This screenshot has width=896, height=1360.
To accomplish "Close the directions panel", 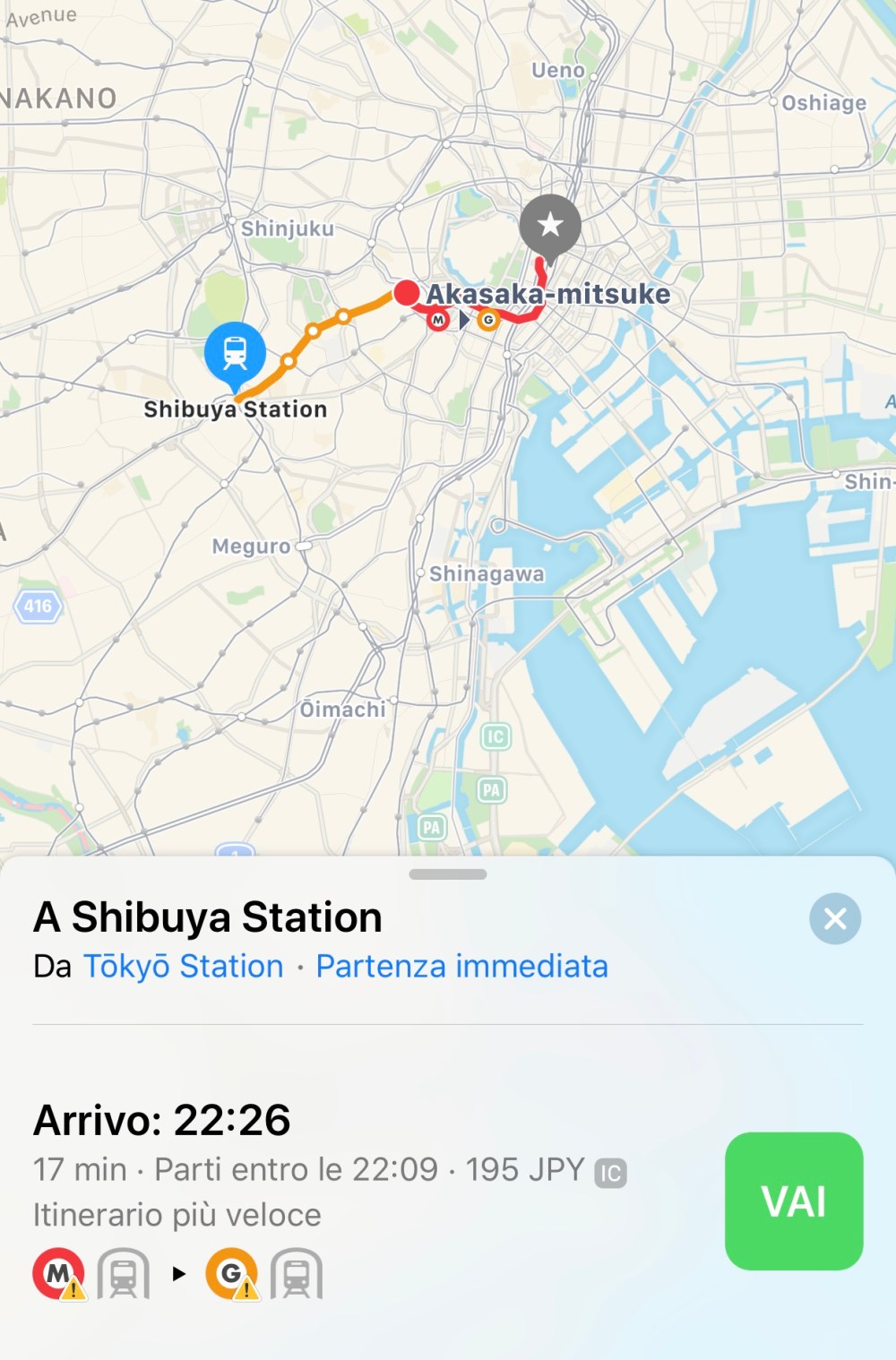I will 835,918.
